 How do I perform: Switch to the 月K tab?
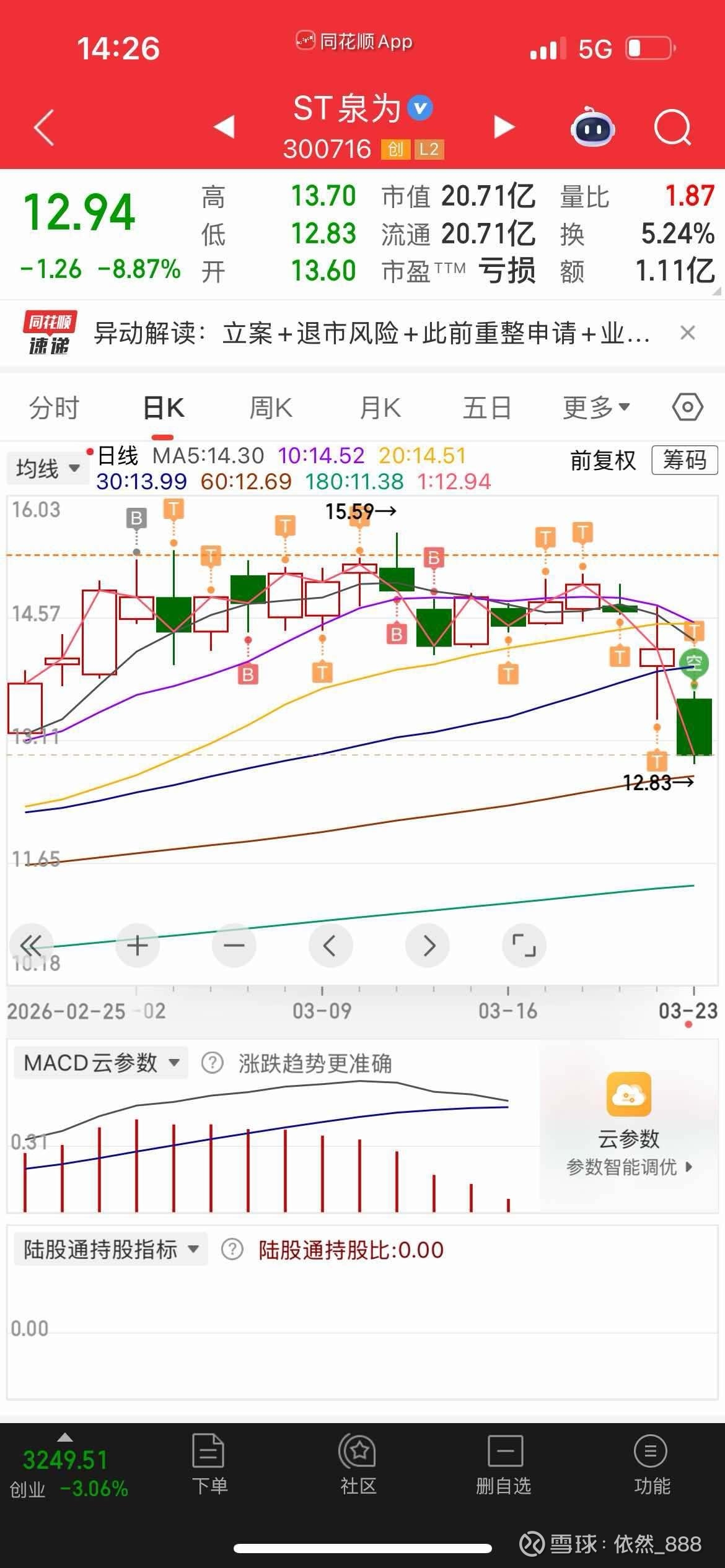tap(380, 408)
